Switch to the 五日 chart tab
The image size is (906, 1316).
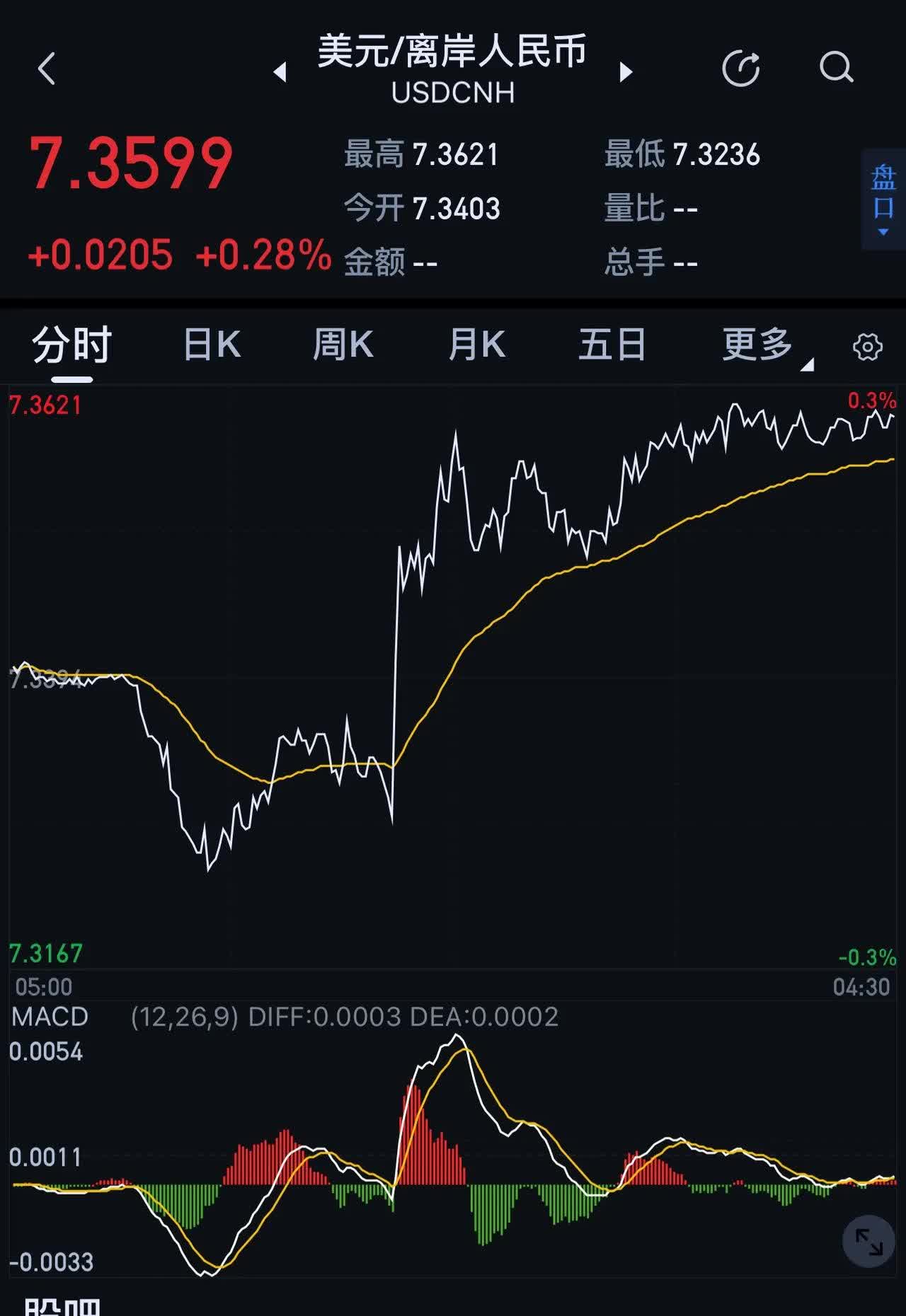tap(612, 345)
